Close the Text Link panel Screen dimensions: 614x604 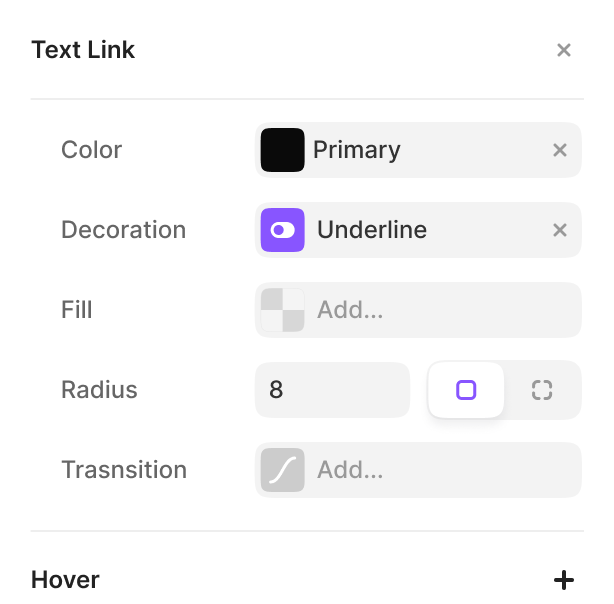564,50
